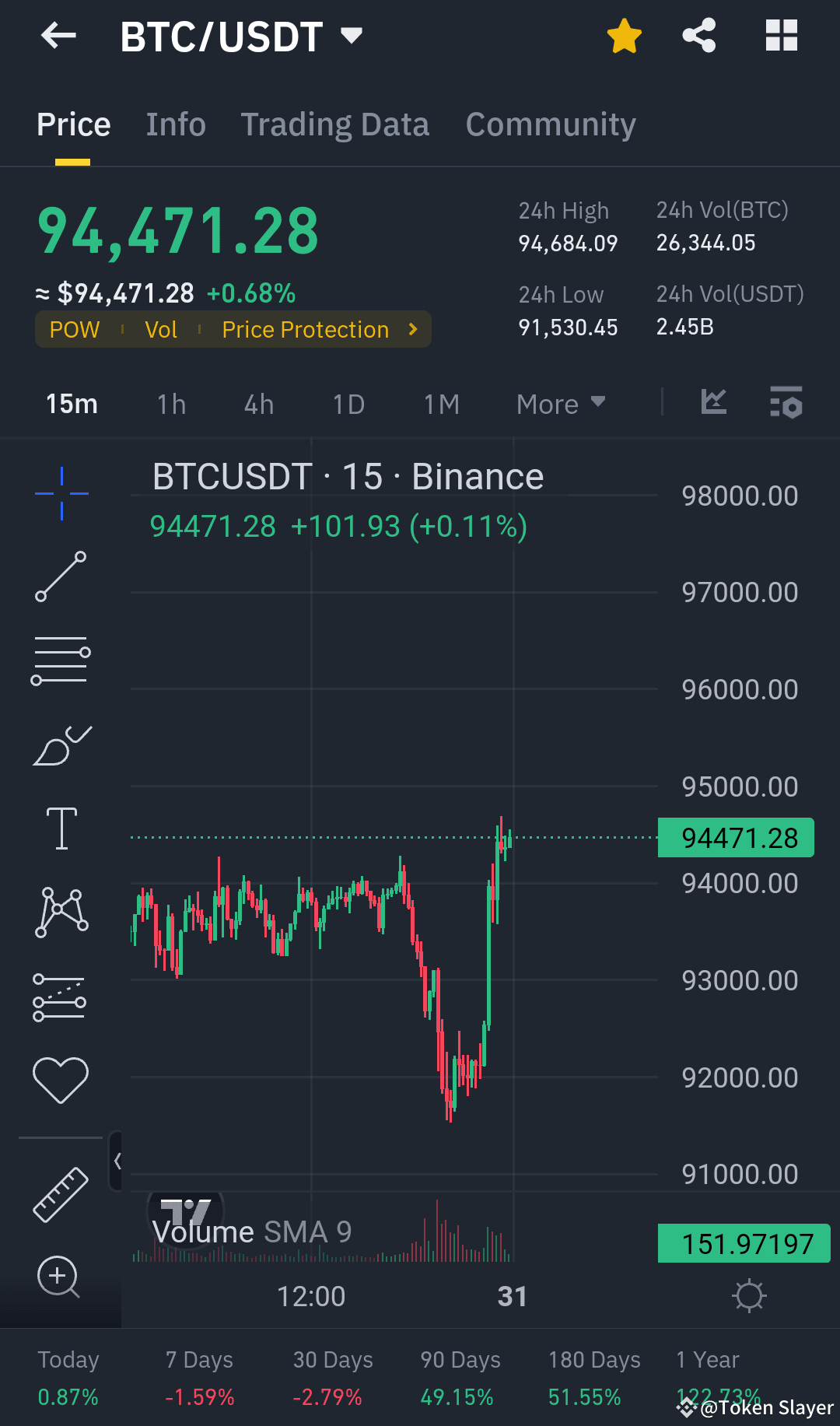Select the zoom-in magnifier tool
This screenshot has width=840, height=1426.
[x=58, y=1277]
